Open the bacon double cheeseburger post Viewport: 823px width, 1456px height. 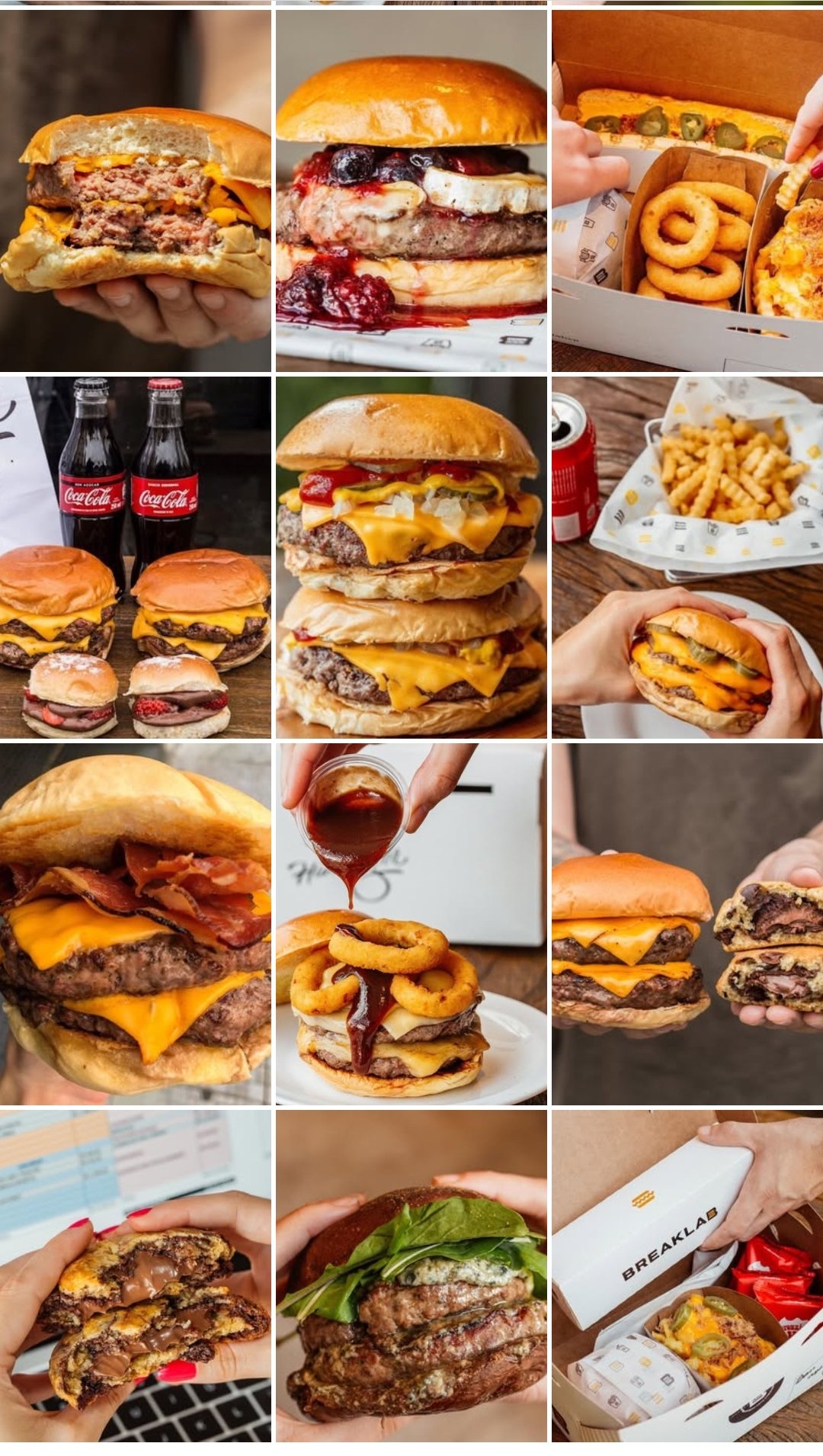(136, 924)
